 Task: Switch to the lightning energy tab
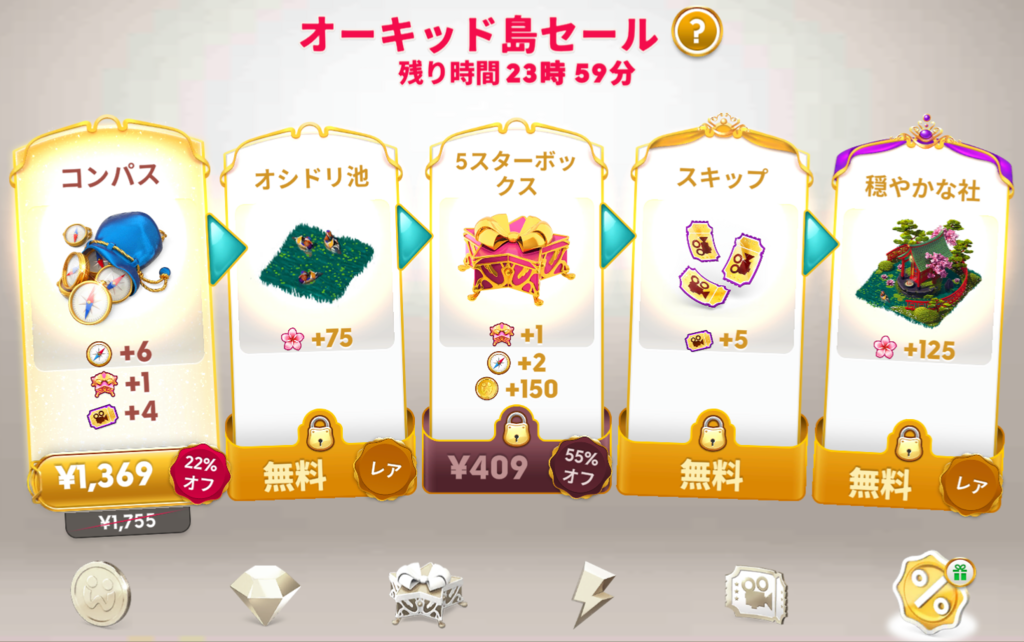tap(593, 592)
